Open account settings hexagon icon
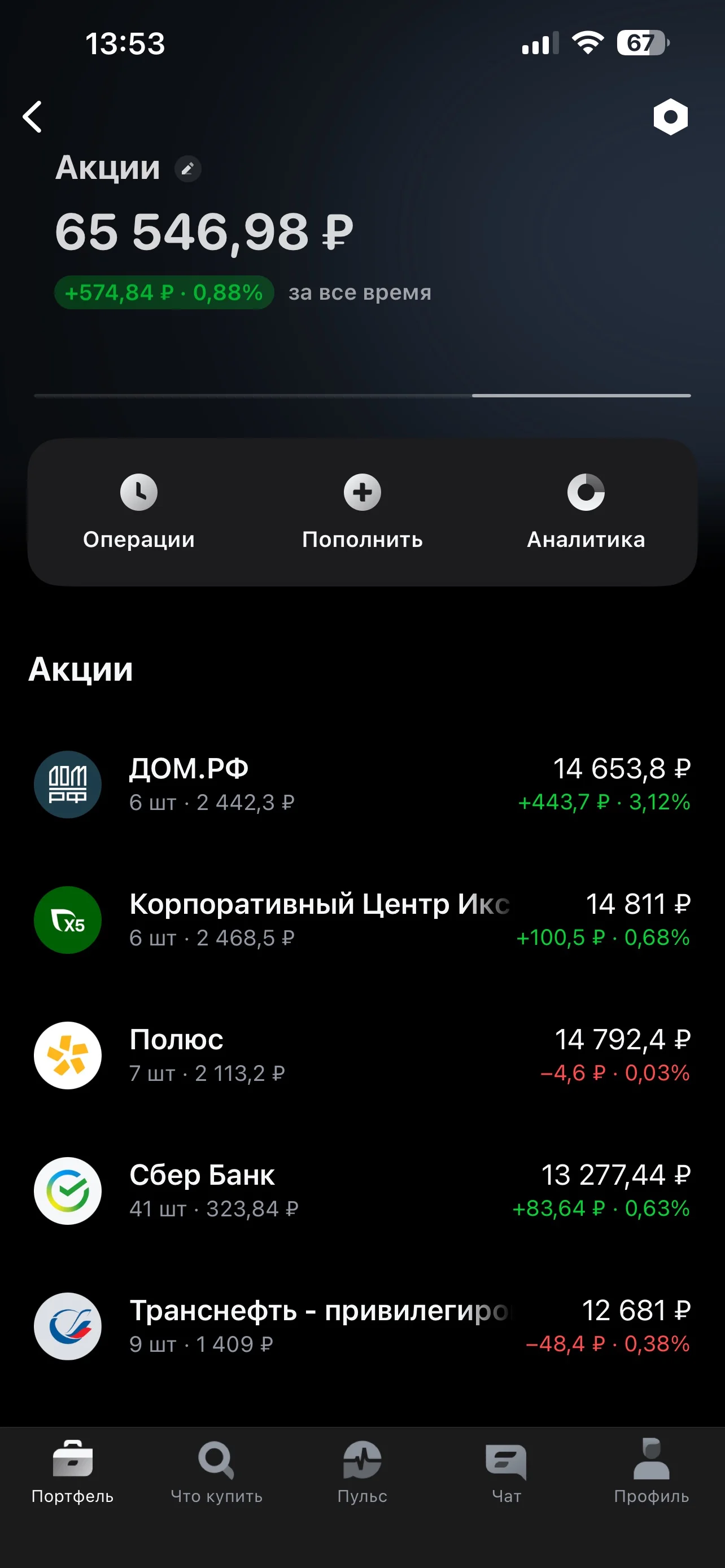The height and width of the screenshot is (1568, 725). coord(670,116)
